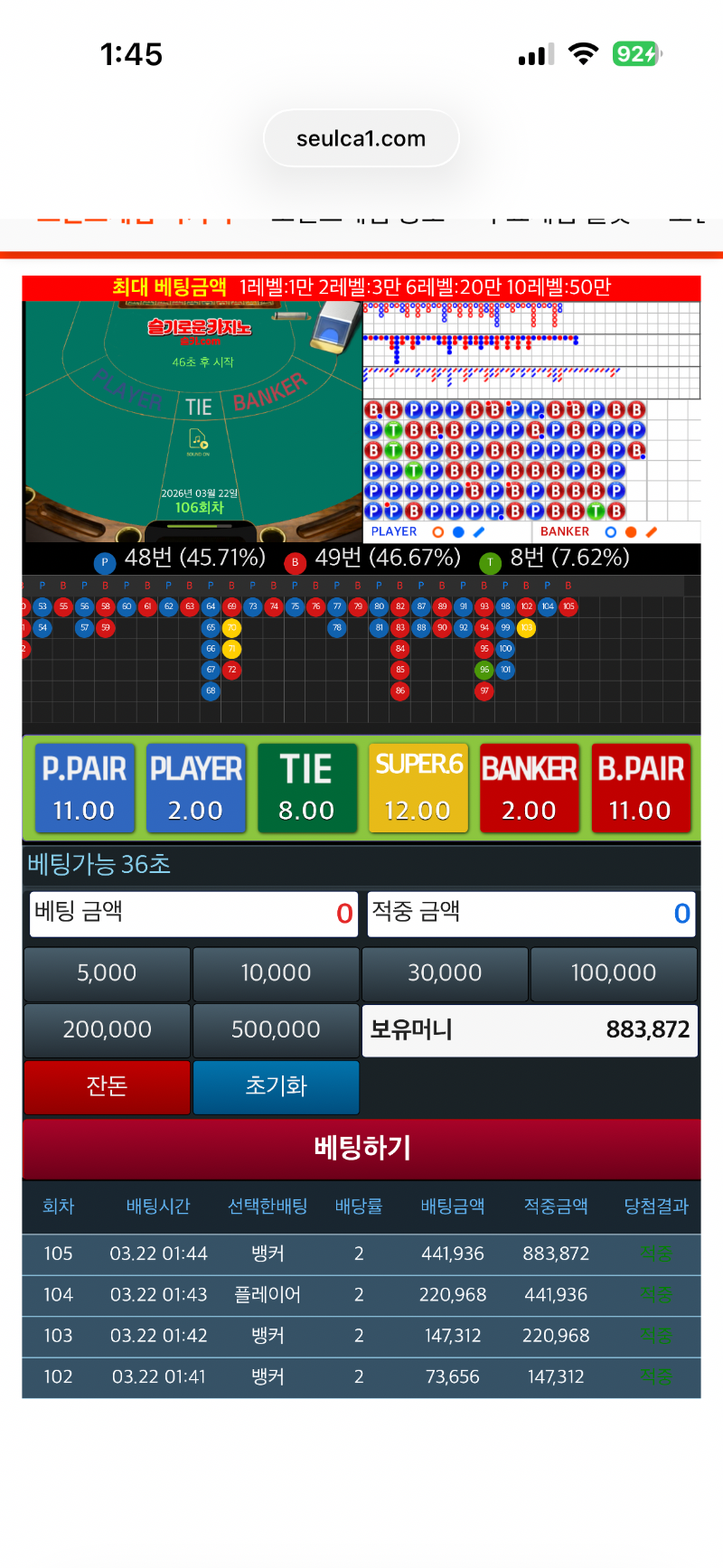Add 5,000 to the bet amount
Image resolution: width=723 pixels, height=1568 pixels.
107,973
